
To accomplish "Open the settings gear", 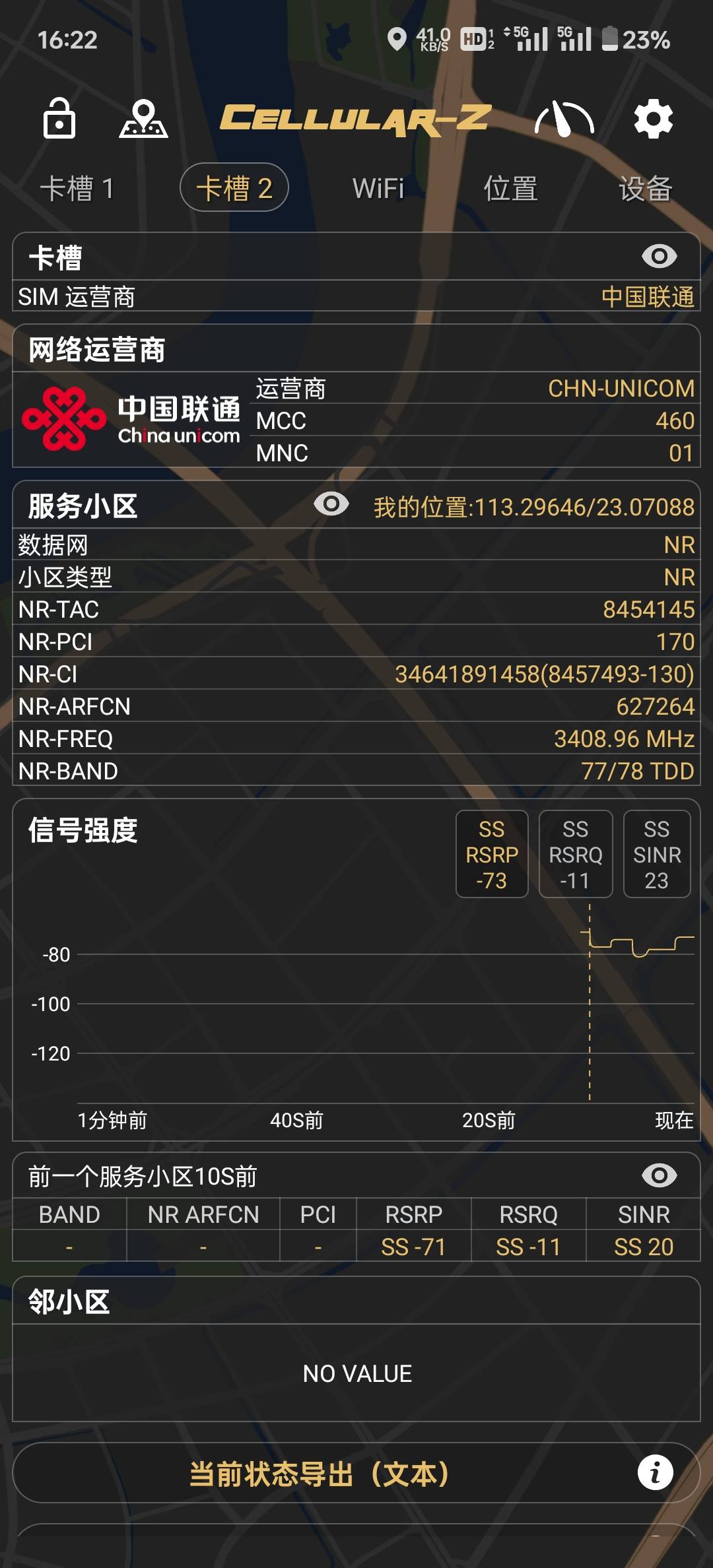I will [x=653, y=119].
